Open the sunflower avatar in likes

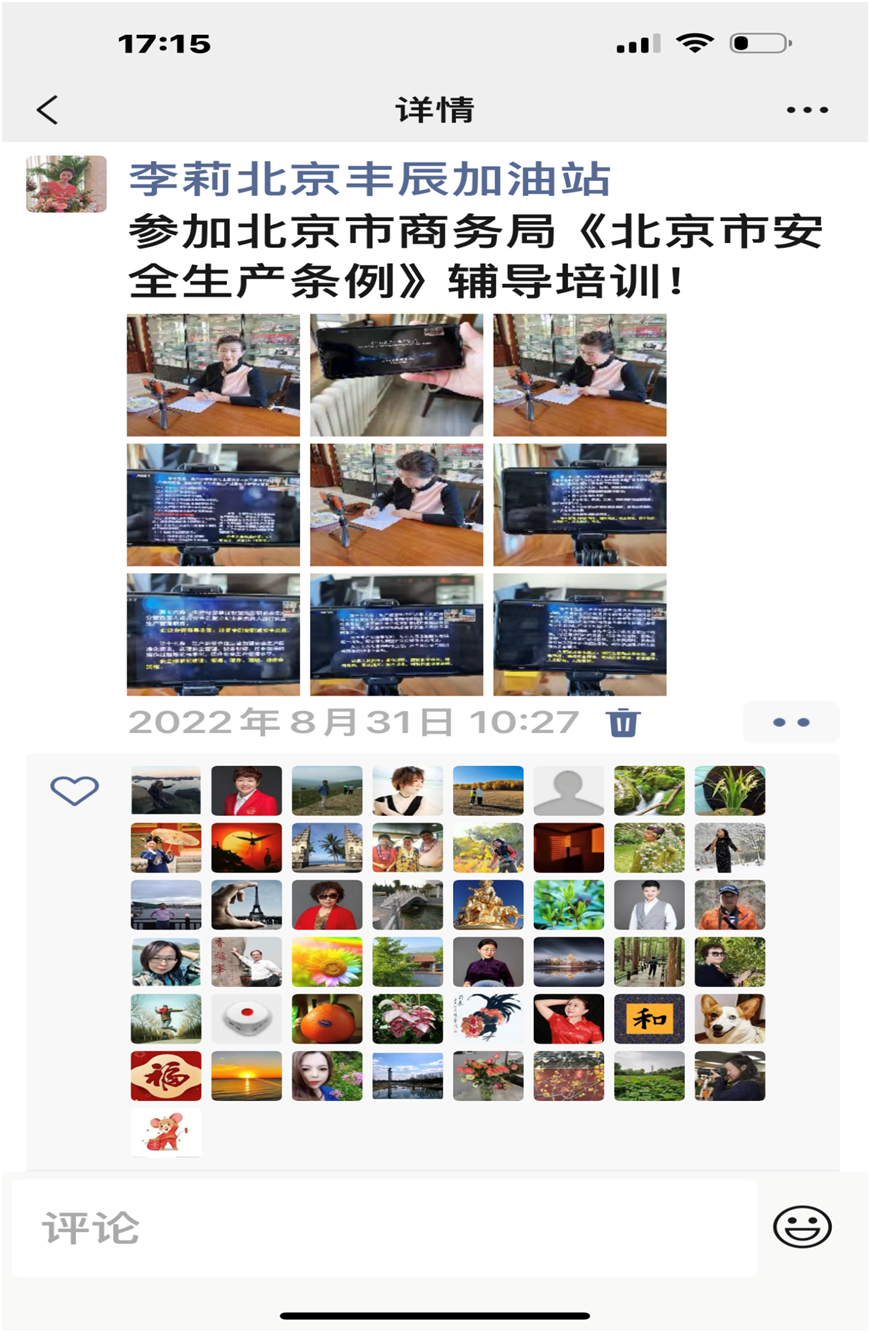(x=327, y=962)
